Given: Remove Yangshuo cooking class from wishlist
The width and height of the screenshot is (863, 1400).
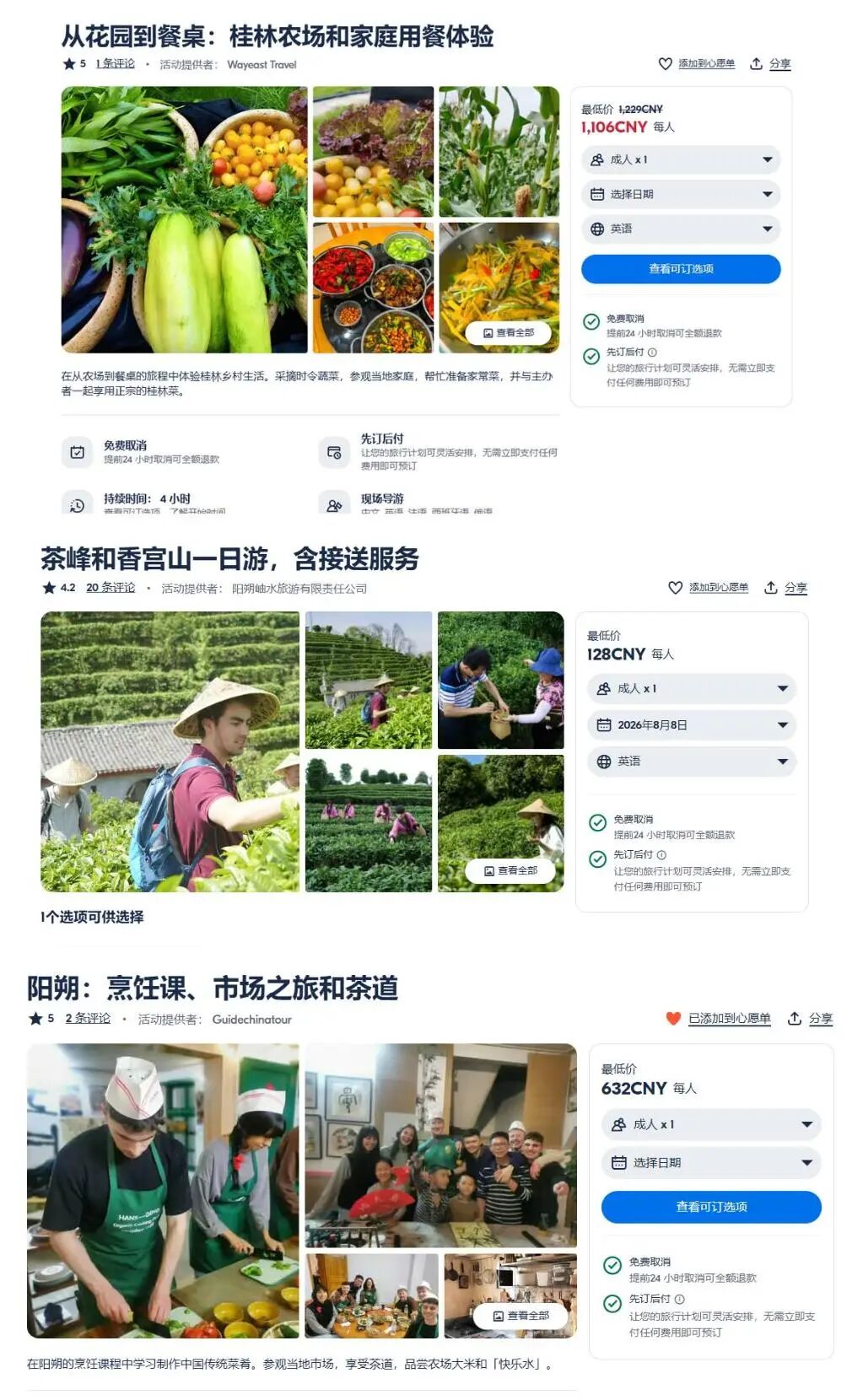Looking at the screenshot, I should 718,1019.
